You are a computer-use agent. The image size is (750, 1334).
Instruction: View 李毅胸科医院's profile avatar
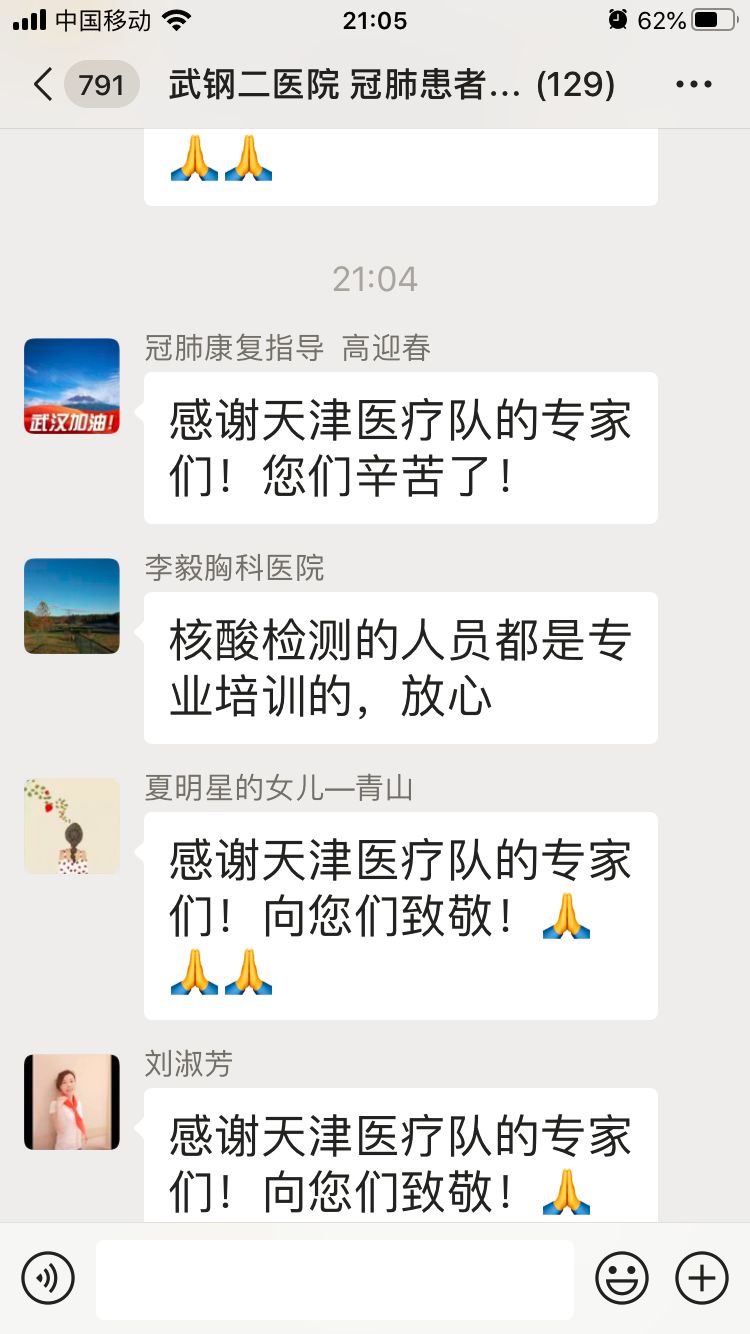tap(70, 606)
